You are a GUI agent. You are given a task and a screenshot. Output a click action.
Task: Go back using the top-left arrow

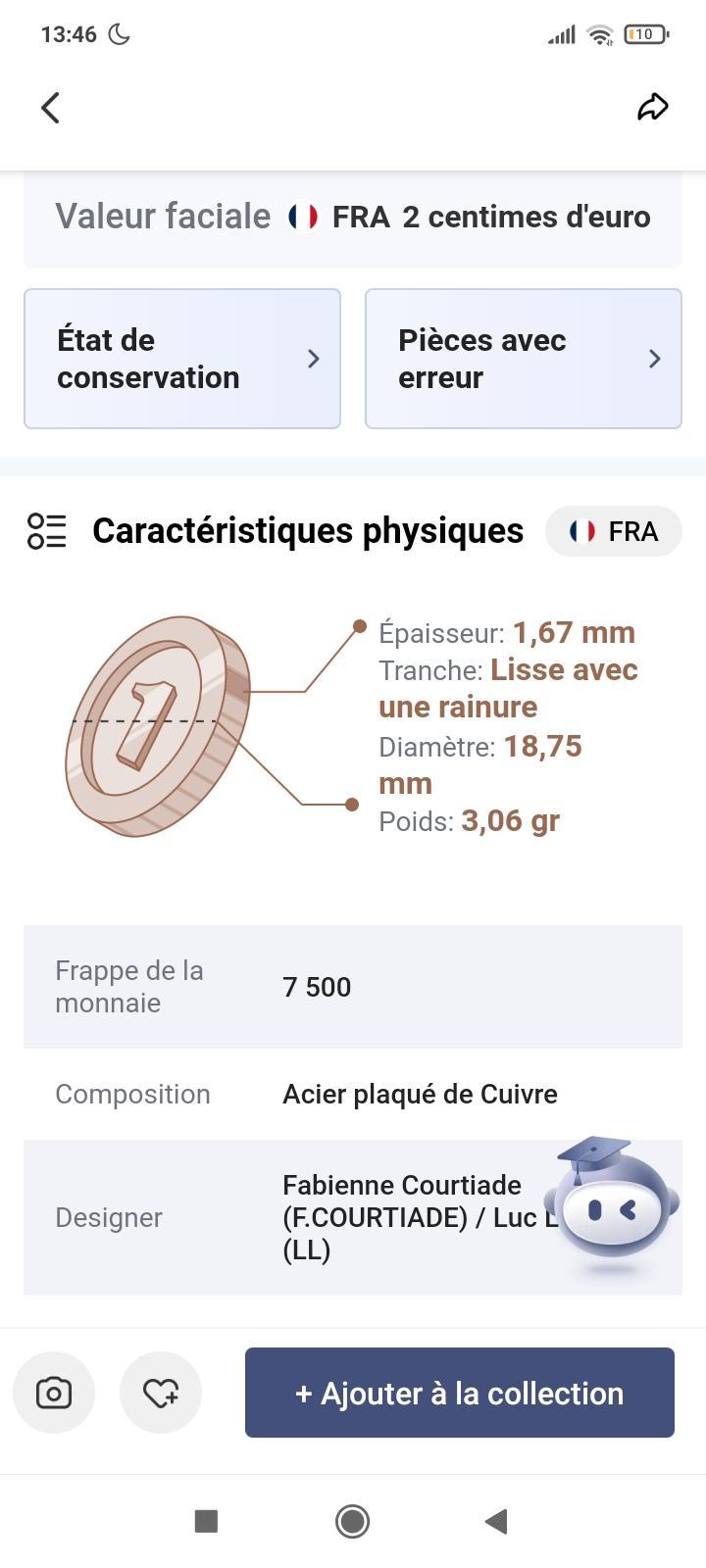tap(51, 108)
